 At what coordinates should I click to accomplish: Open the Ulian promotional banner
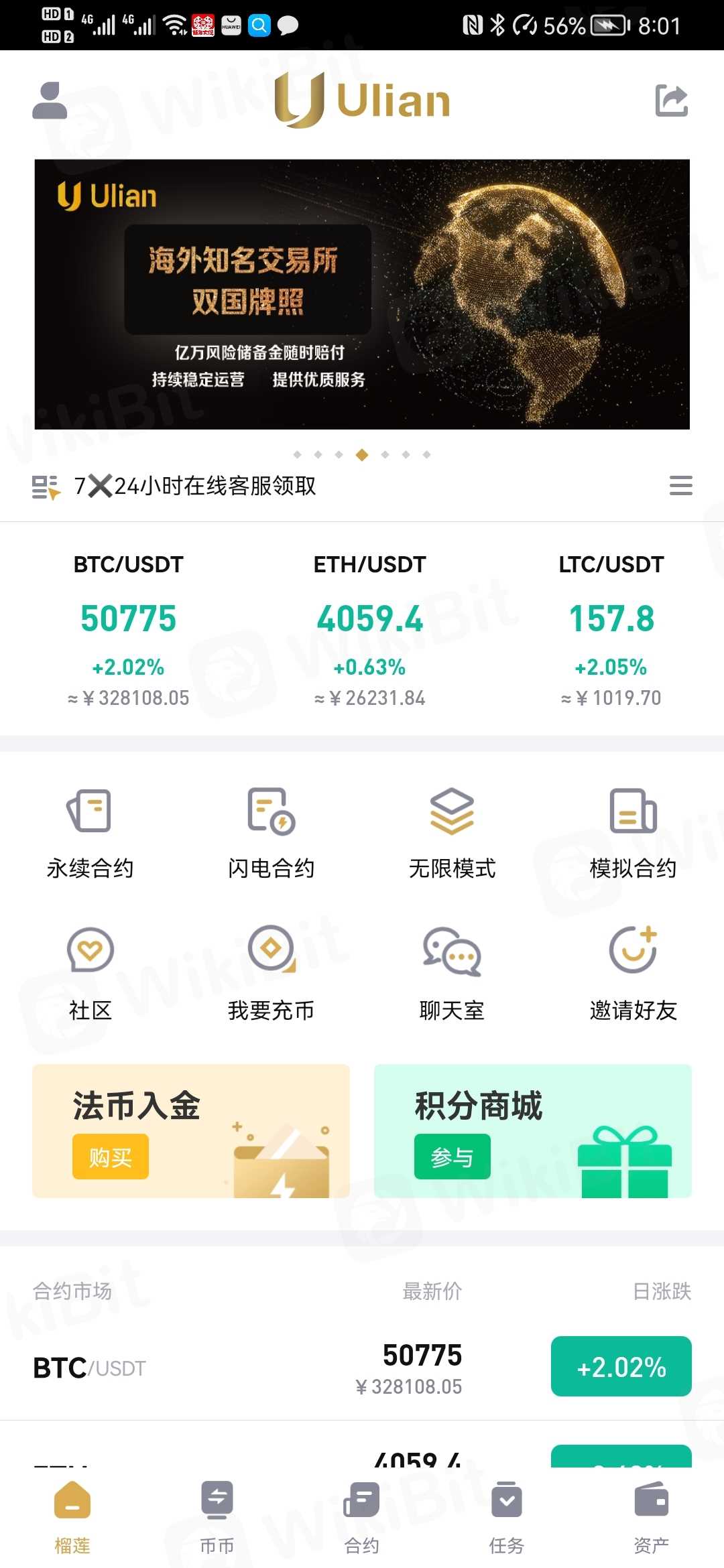point(362,293)
